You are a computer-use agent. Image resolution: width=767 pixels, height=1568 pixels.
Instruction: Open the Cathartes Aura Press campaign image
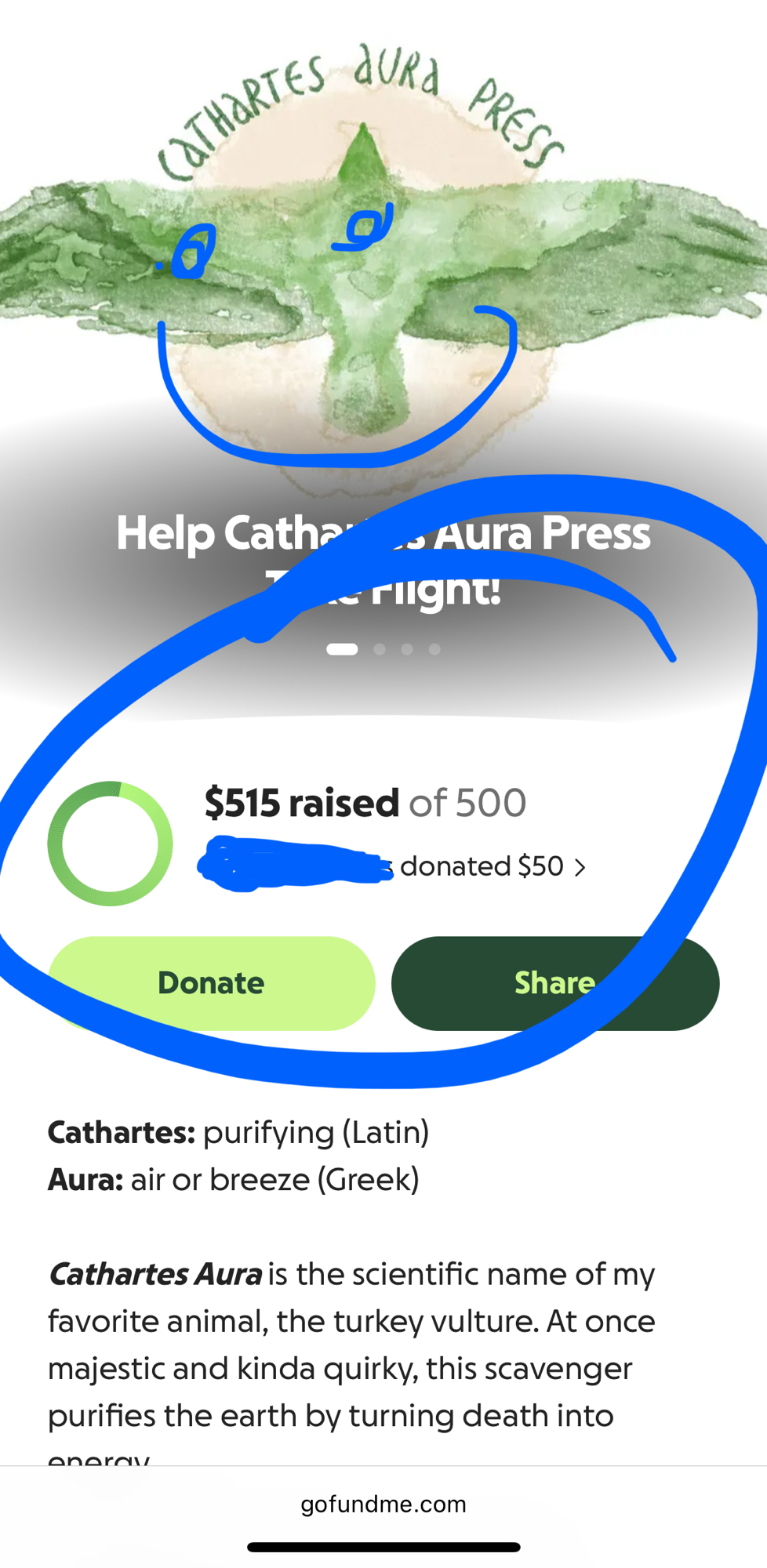tap(383, 274)
